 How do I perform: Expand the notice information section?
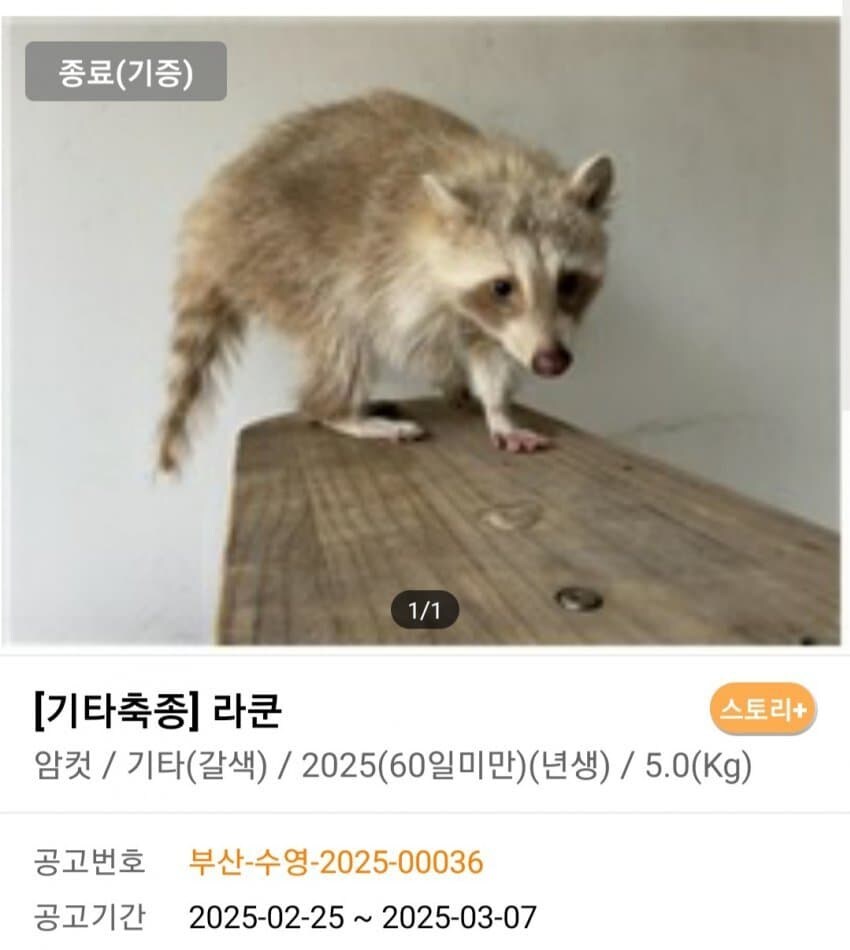click(425, 882)
